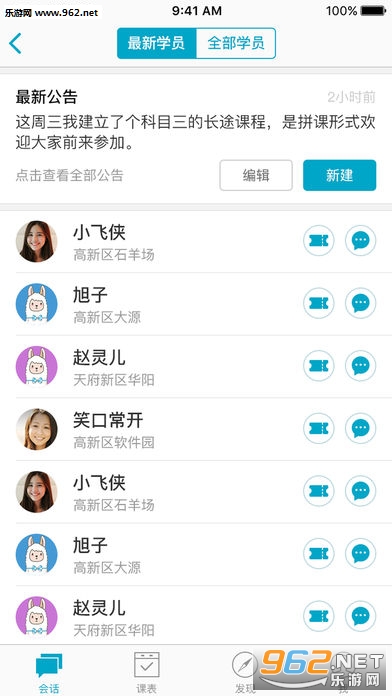
Task: Tap 编辑 to edit the announcement
Action: [256, 175]
